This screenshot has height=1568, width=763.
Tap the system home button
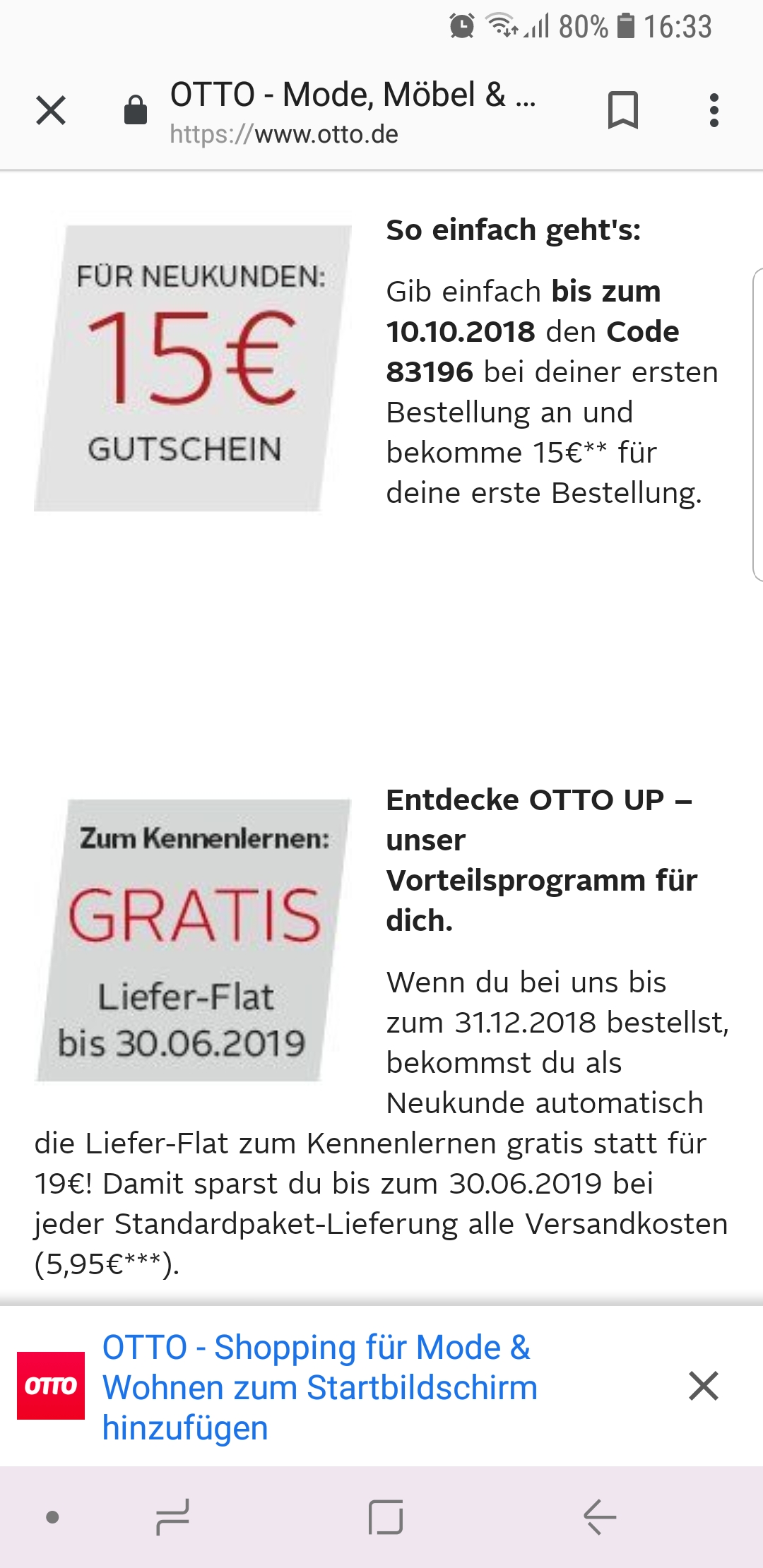(386, 1516)
